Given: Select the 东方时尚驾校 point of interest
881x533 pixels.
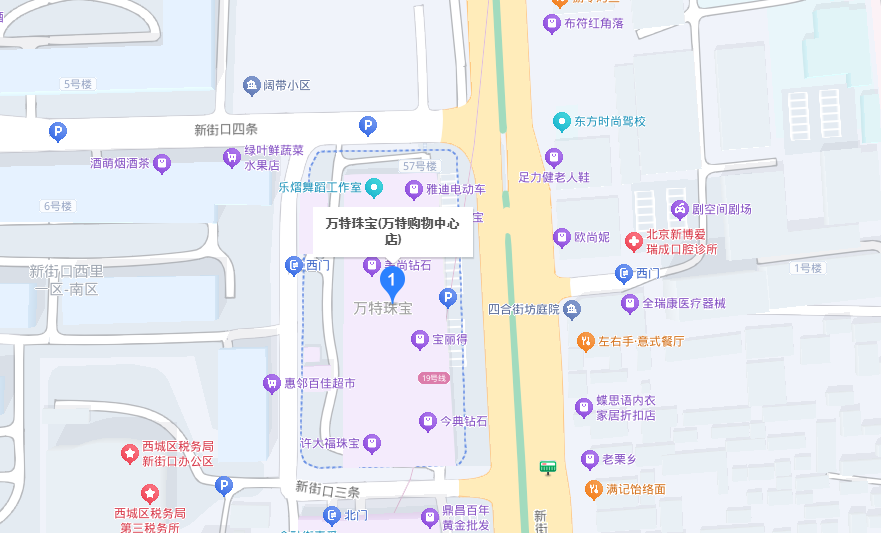Looking at the screenshot, I should pyautogui.click(x=562, y=121).
